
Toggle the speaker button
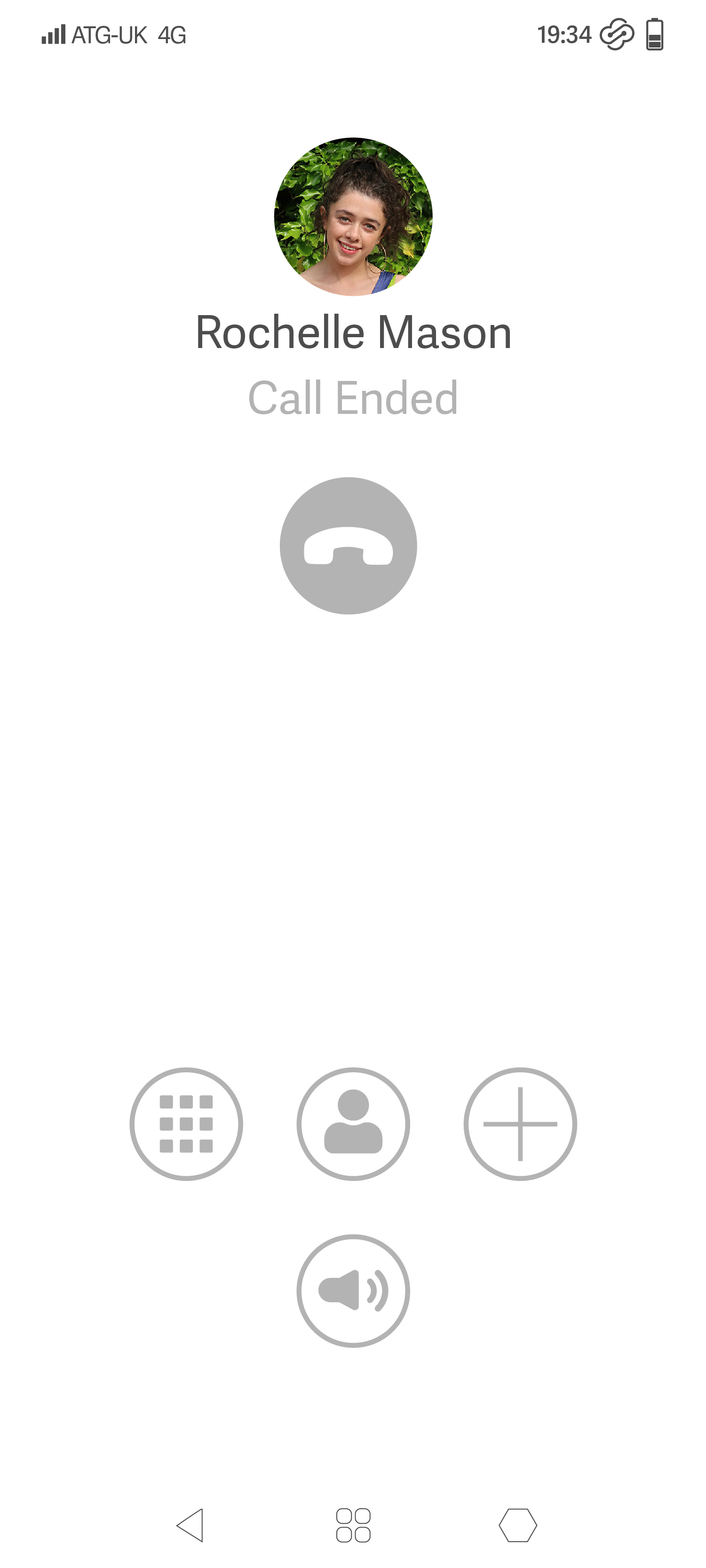tap(353, 1291)
